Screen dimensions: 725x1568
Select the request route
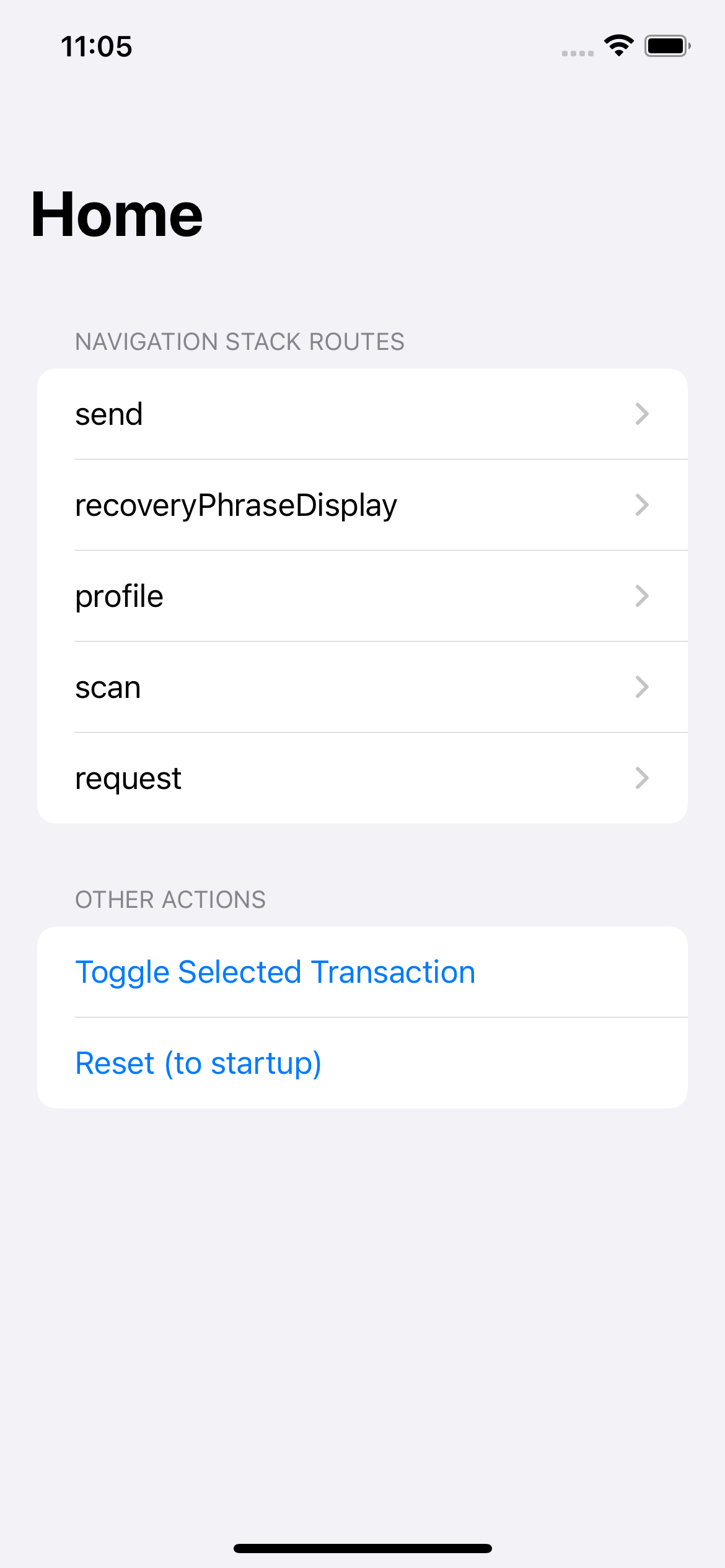(x=362, y=778)
